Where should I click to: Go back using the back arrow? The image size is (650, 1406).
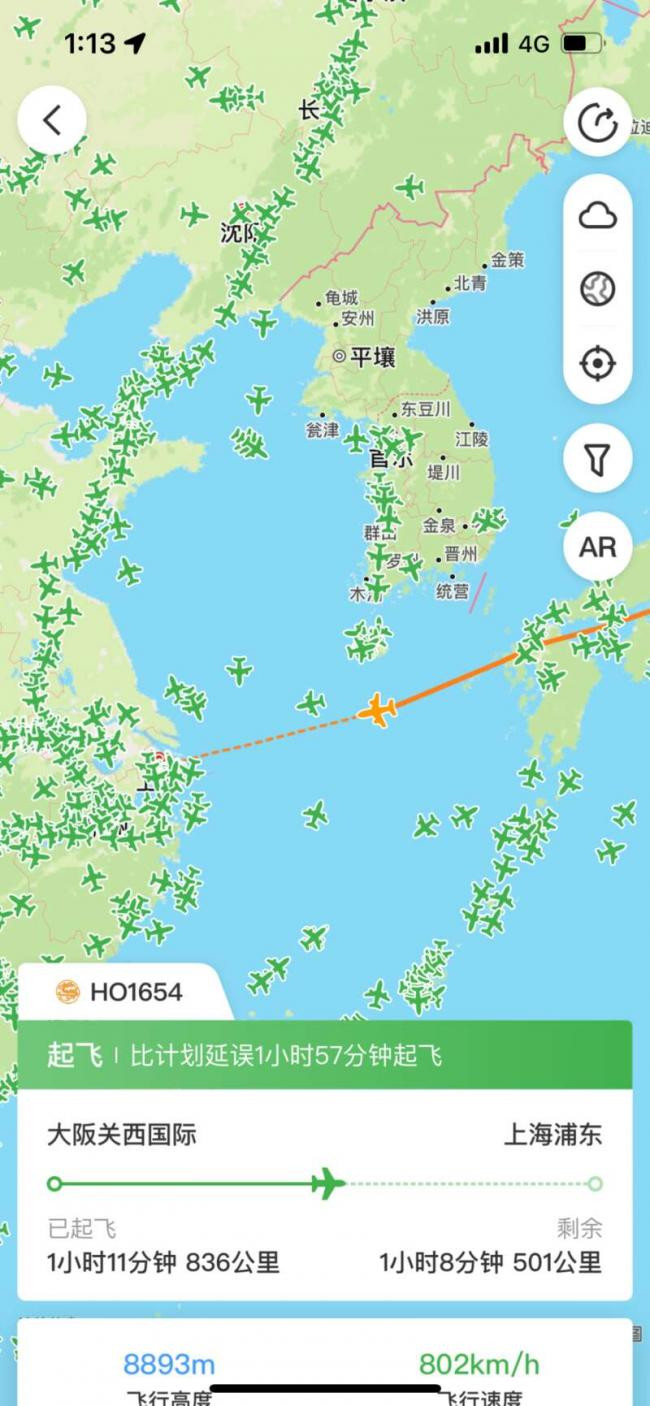52,121
